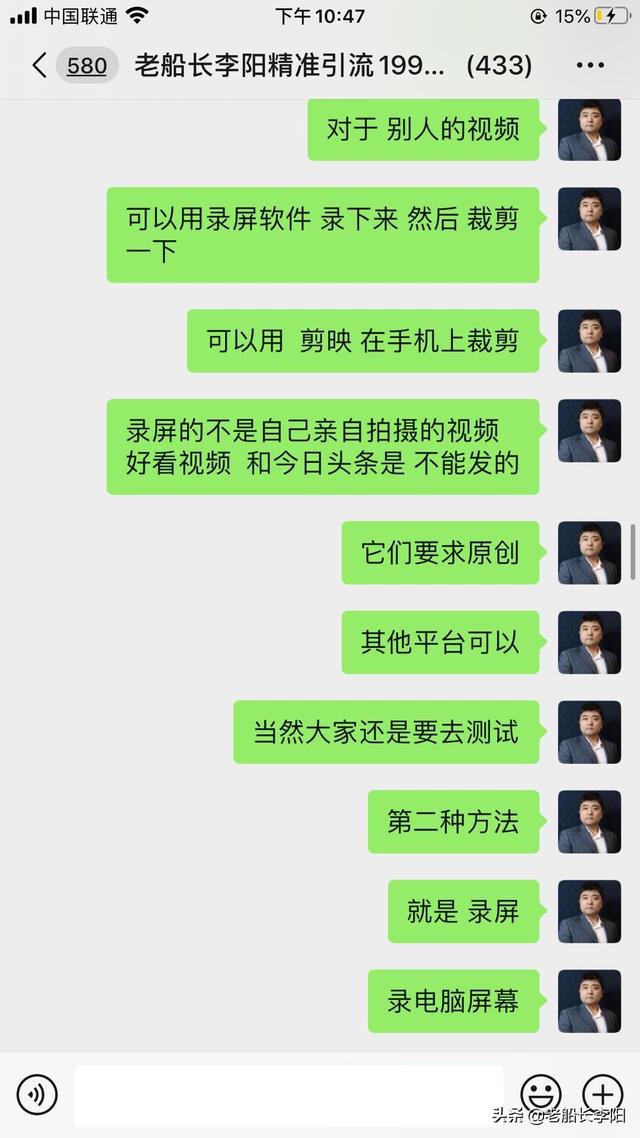Tap the message text field
The image size is (640, 1138).
pos(289,1095)
